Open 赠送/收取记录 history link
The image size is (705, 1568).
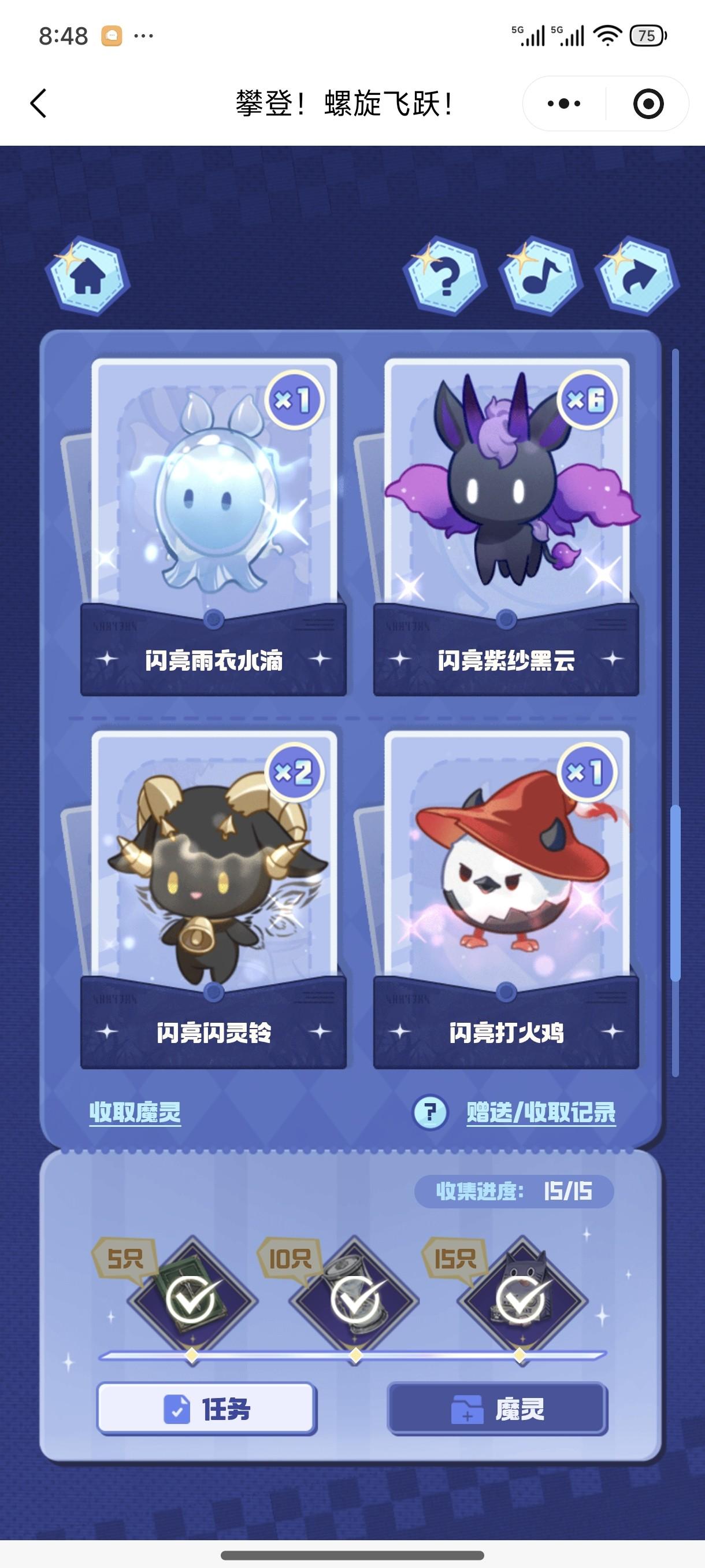click(541, 1113)
